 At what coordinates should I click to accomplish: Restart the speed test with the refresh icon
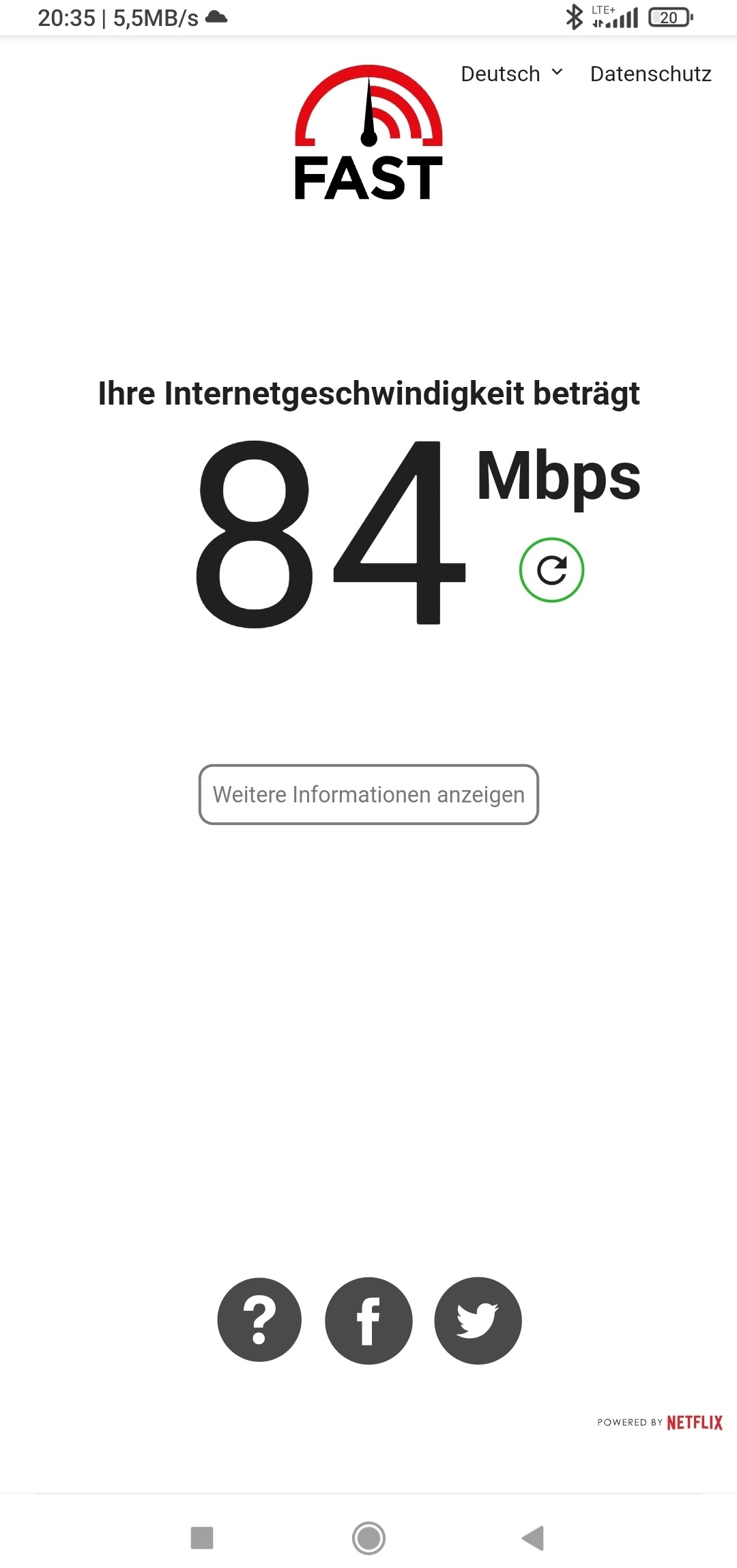click(551, 570)
